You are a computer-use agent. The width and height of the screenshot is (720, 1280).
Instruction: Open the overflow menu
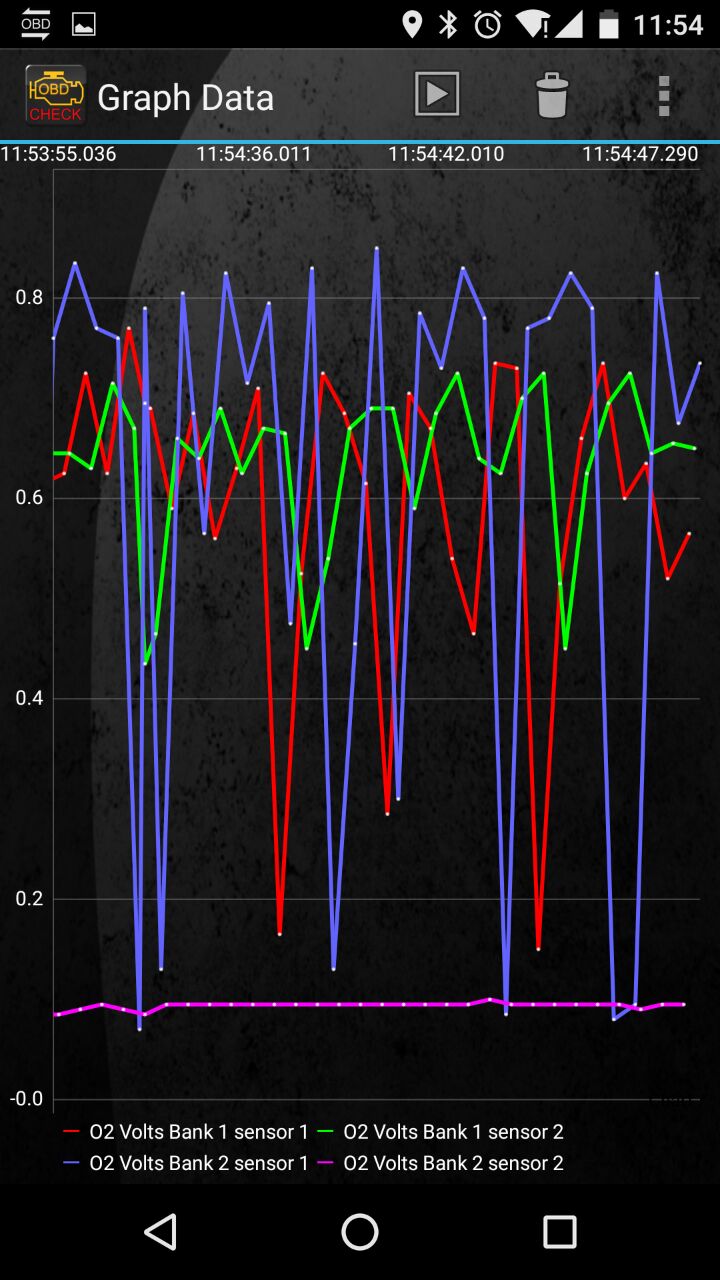[664, 96]
